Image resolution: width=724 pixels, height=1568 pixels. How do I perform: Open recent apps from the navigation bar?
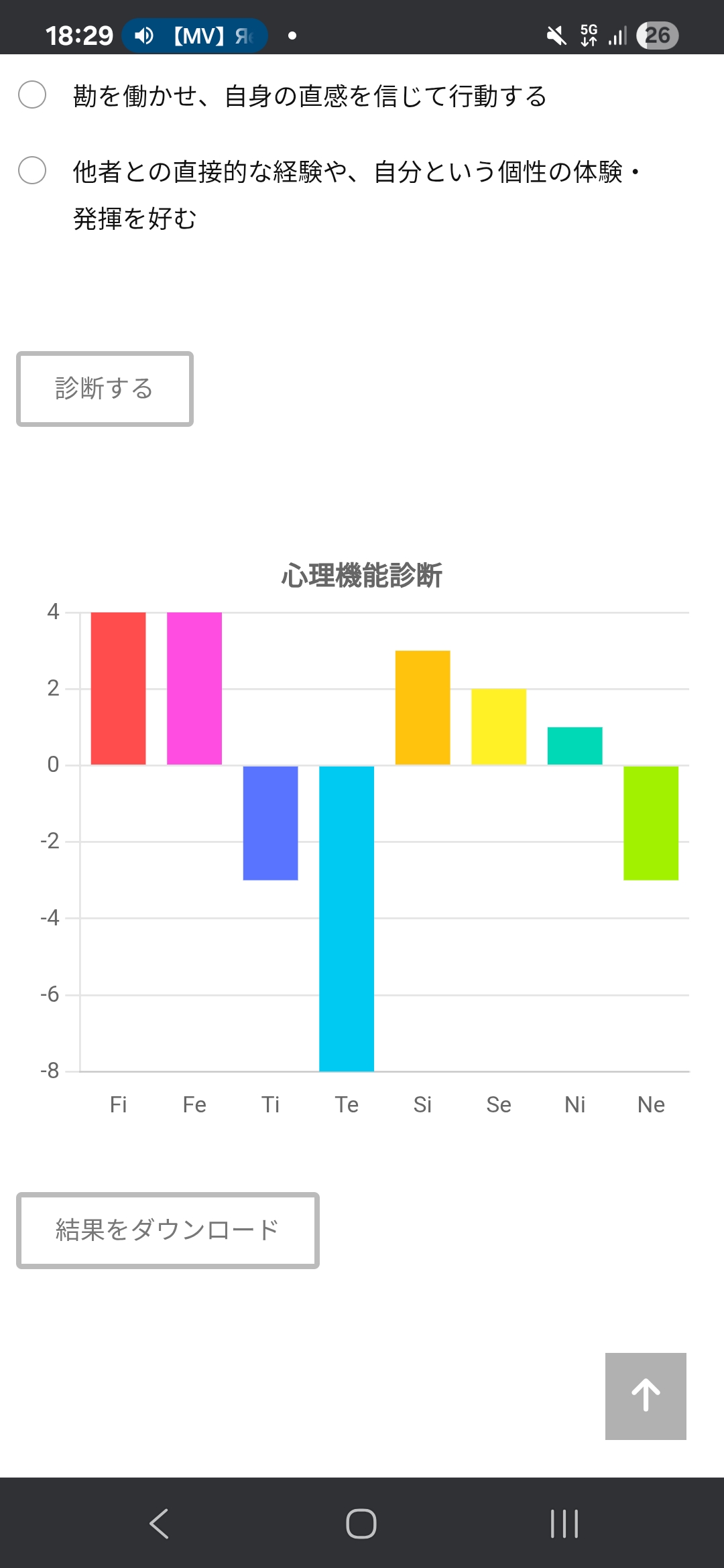tap(564, 1523)
